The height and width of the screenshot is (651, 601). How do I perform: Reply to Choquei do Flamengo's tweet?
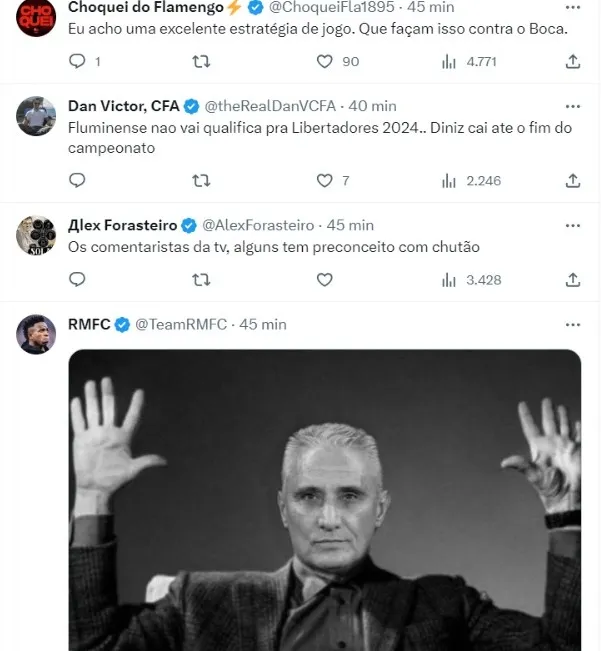click(x=78, y=62)
